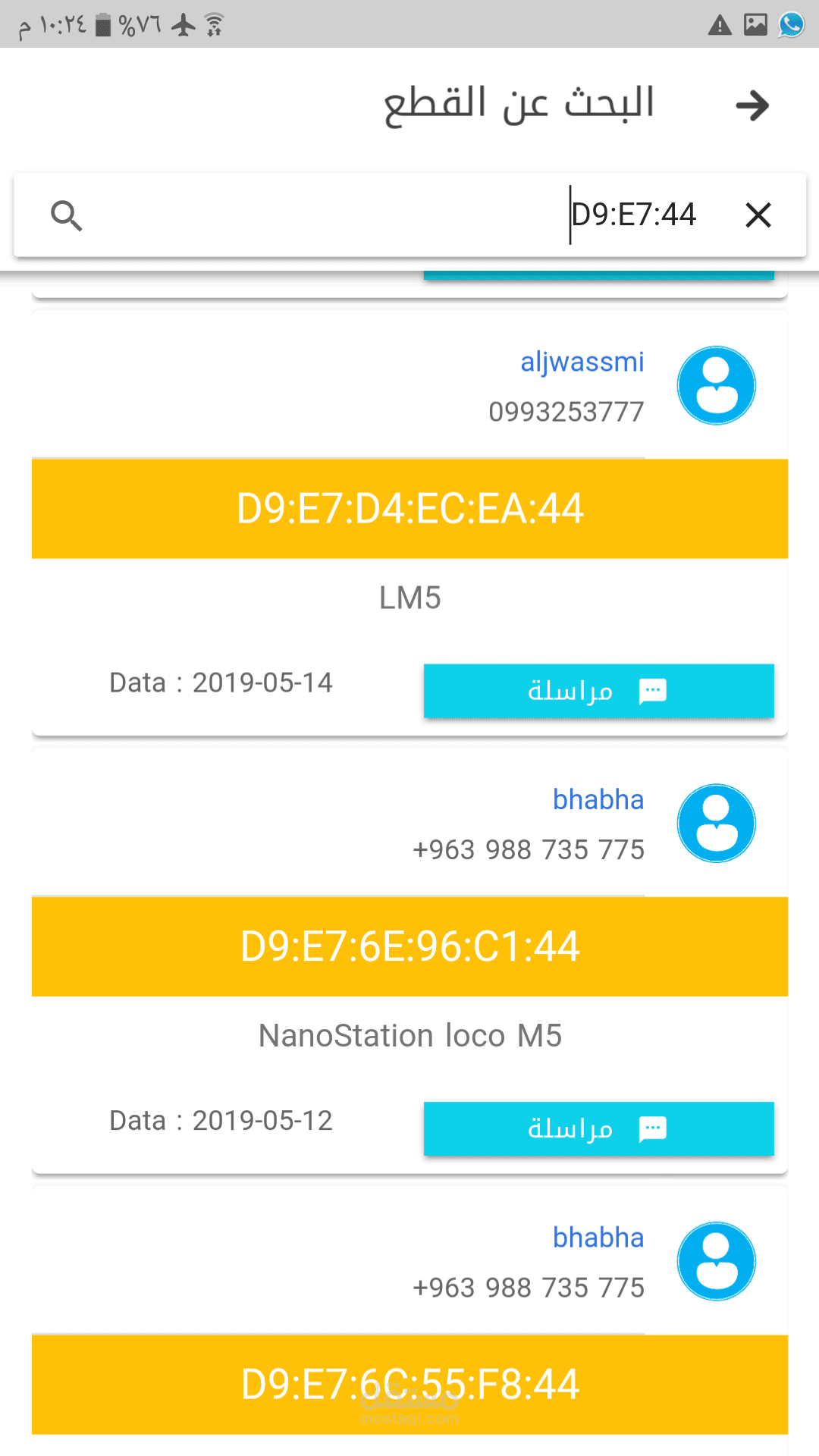The height and width of the screenshot is (1456, 819).
Task: Focus the D9:E7:44 search field
Action: click(x=409, y=215)
